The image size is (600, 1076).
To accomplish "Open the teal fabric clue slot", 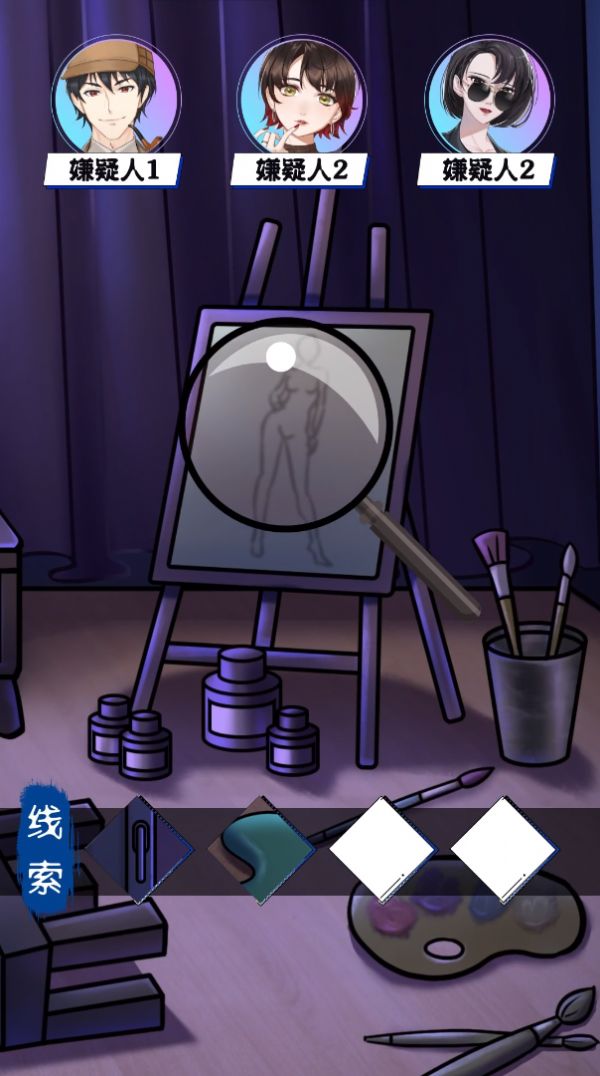I will pyautogui.click(x=262, y=850).
